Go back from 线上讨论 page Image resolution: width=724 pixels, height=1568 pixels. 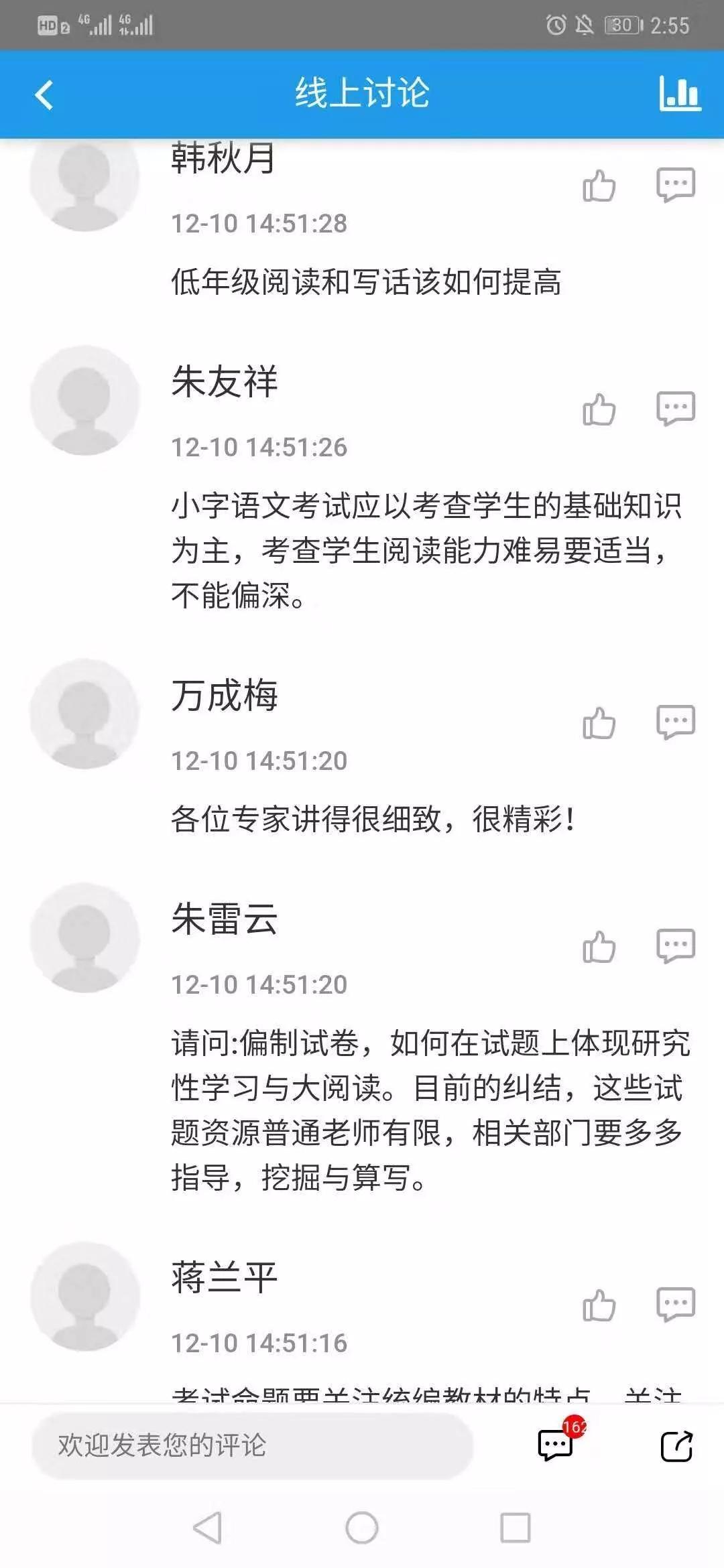click(x=44, y=94)
